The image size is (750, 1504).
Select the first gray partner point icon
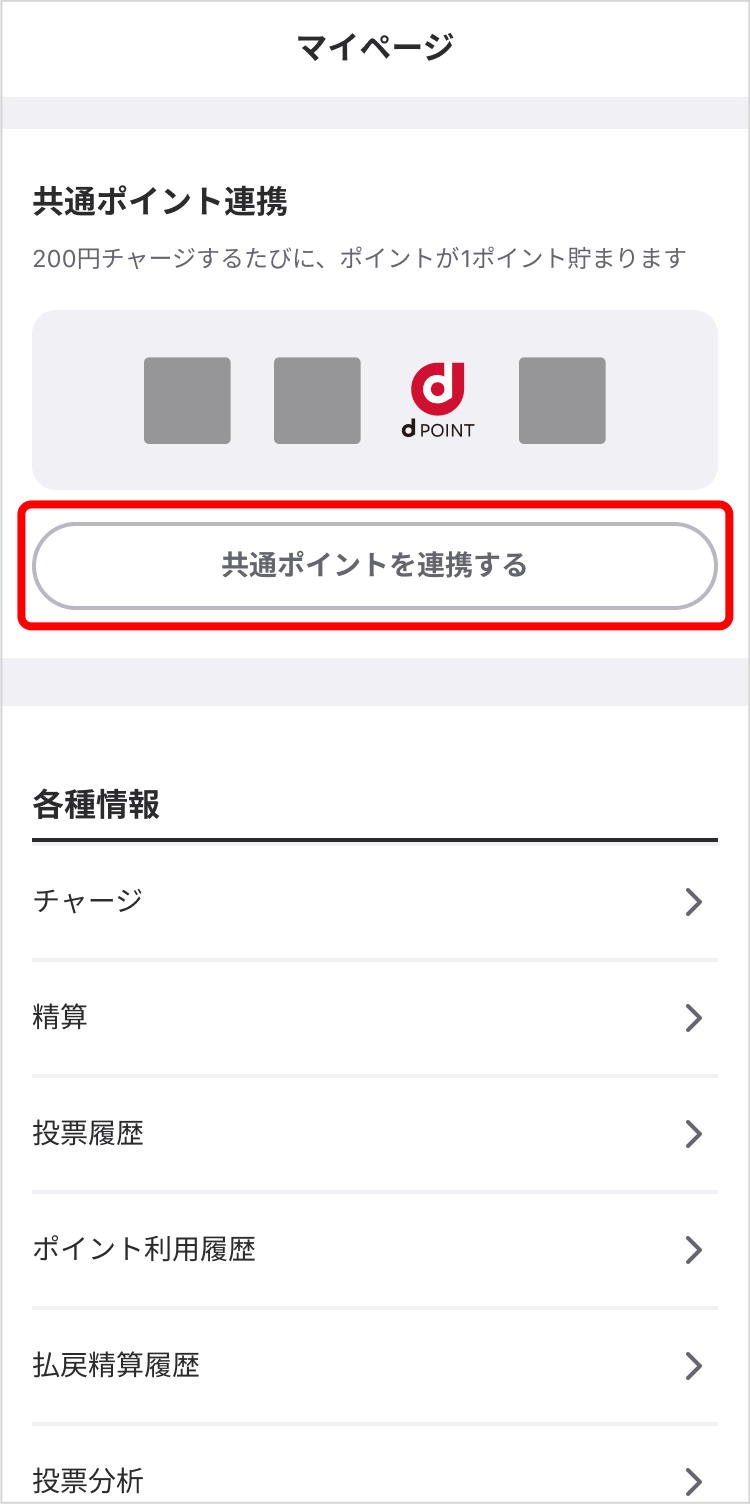187,399
